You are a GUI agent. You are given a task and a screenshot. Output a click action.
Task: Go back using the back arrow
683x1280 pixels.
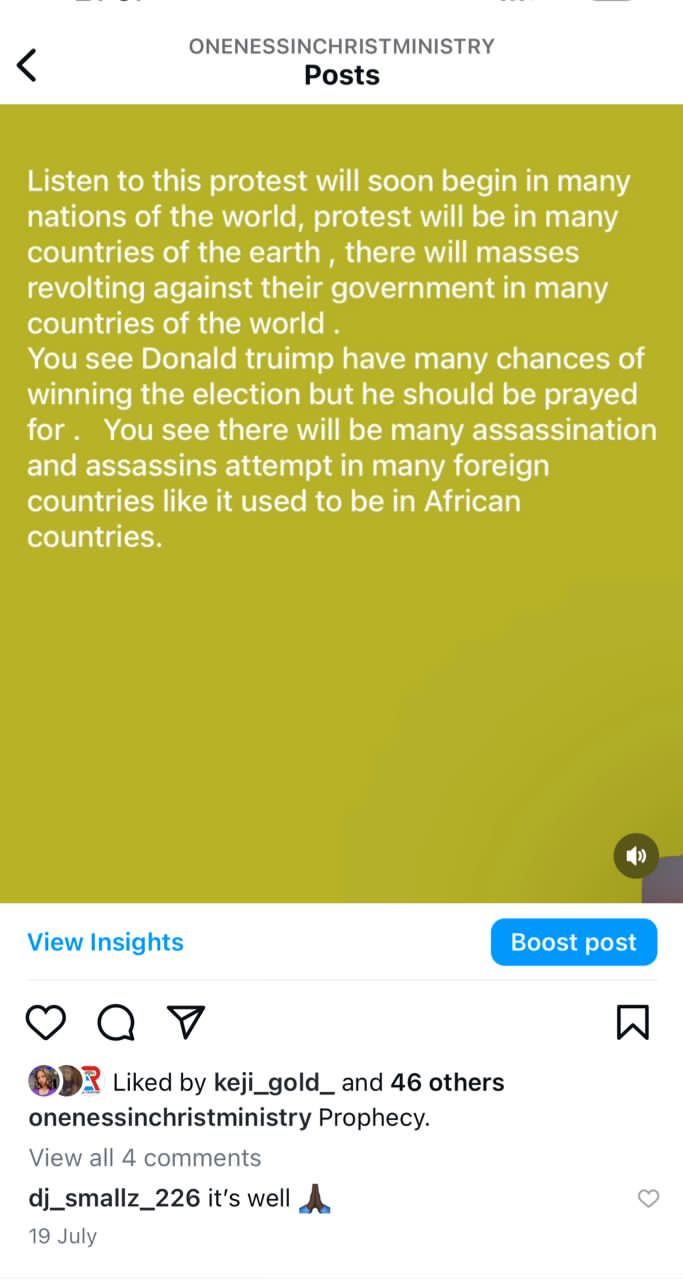tap(27, 65)
